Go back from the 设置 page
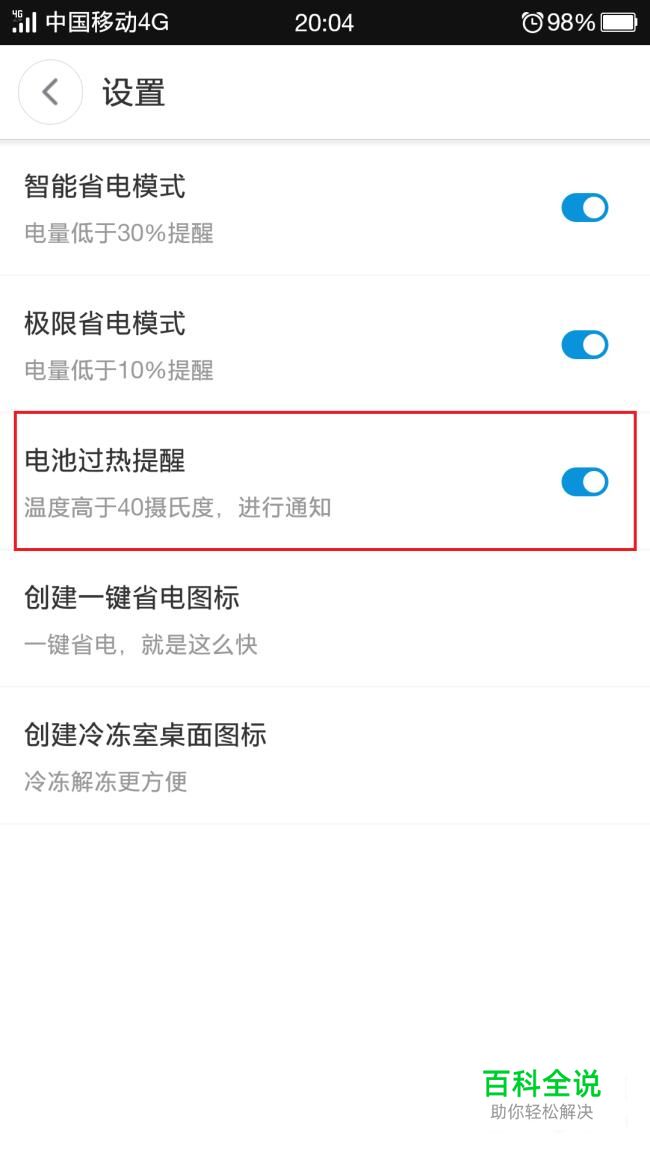 click(50, 93)
